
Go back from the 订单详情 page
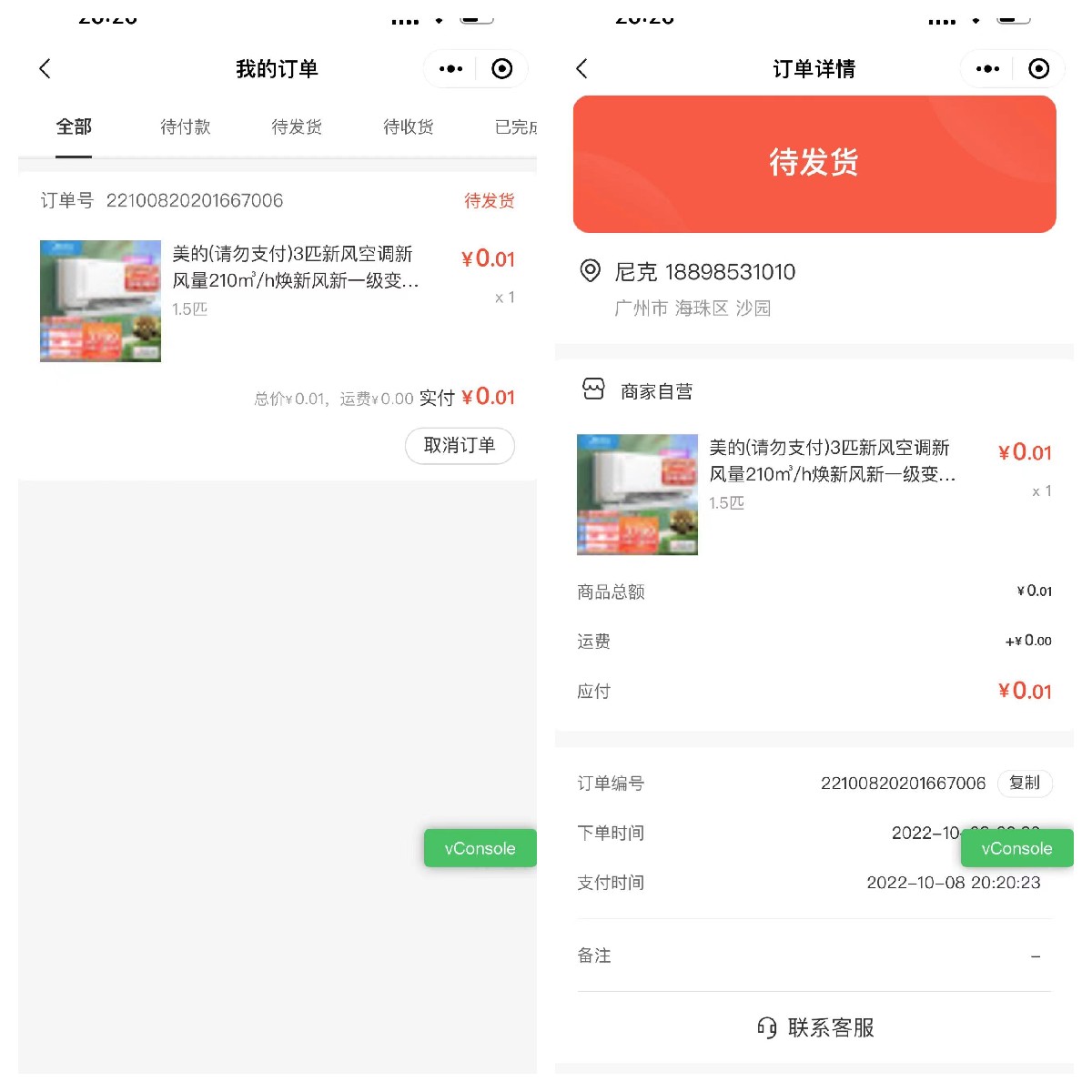(581, 69)
